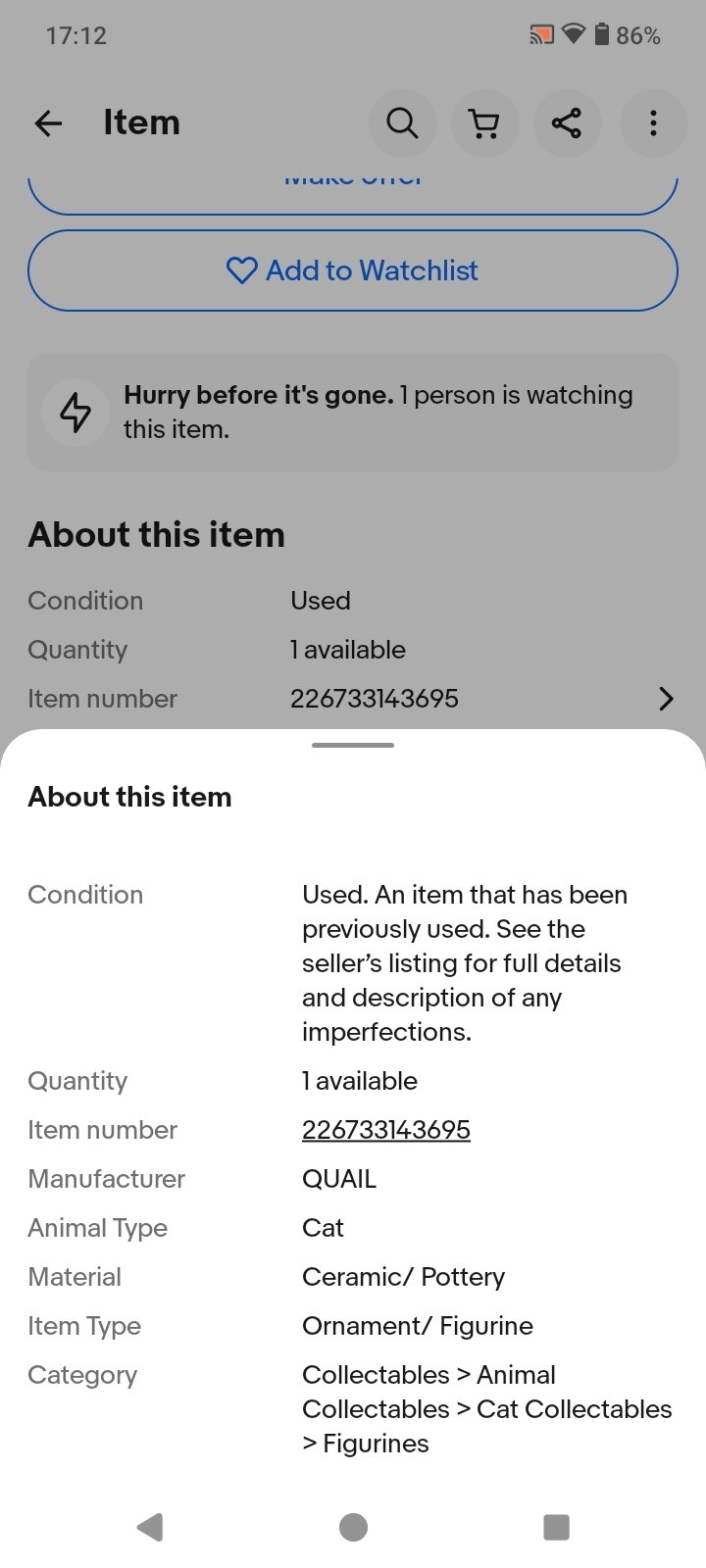The image size is (706, 1568).
Task: Open search from the app bar
Action: point(402,122)
